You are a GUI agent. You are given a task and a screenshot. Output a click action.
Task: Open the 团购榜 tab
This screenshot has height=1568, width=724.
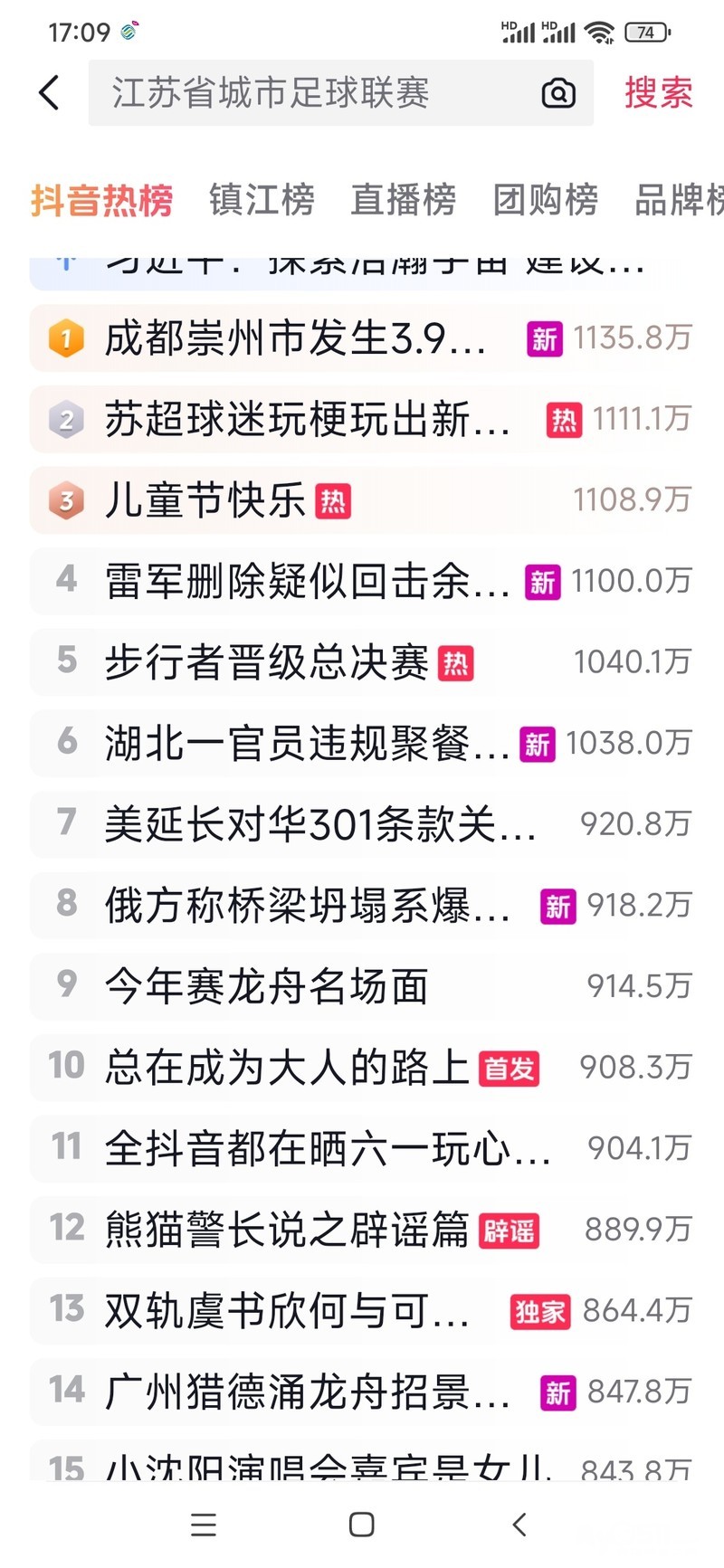[x=545, y=200]
